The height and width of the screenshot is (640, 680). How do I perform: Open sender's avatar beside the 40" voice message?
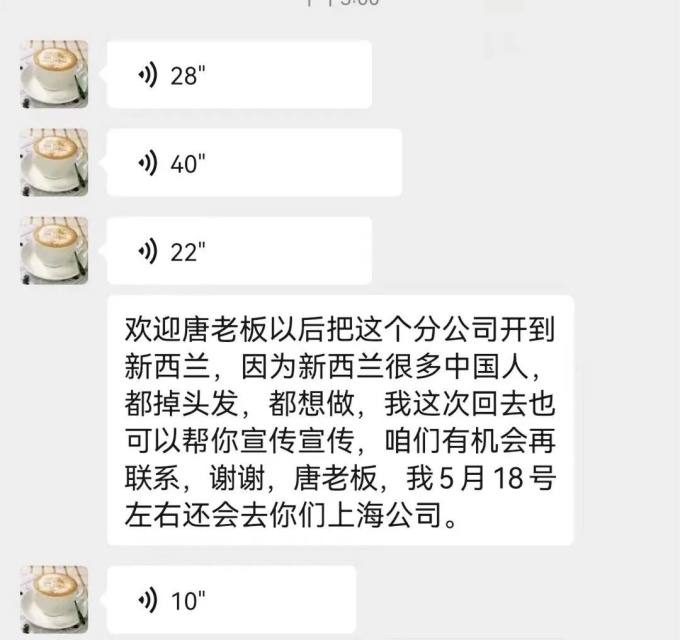[x=54, y=163]
